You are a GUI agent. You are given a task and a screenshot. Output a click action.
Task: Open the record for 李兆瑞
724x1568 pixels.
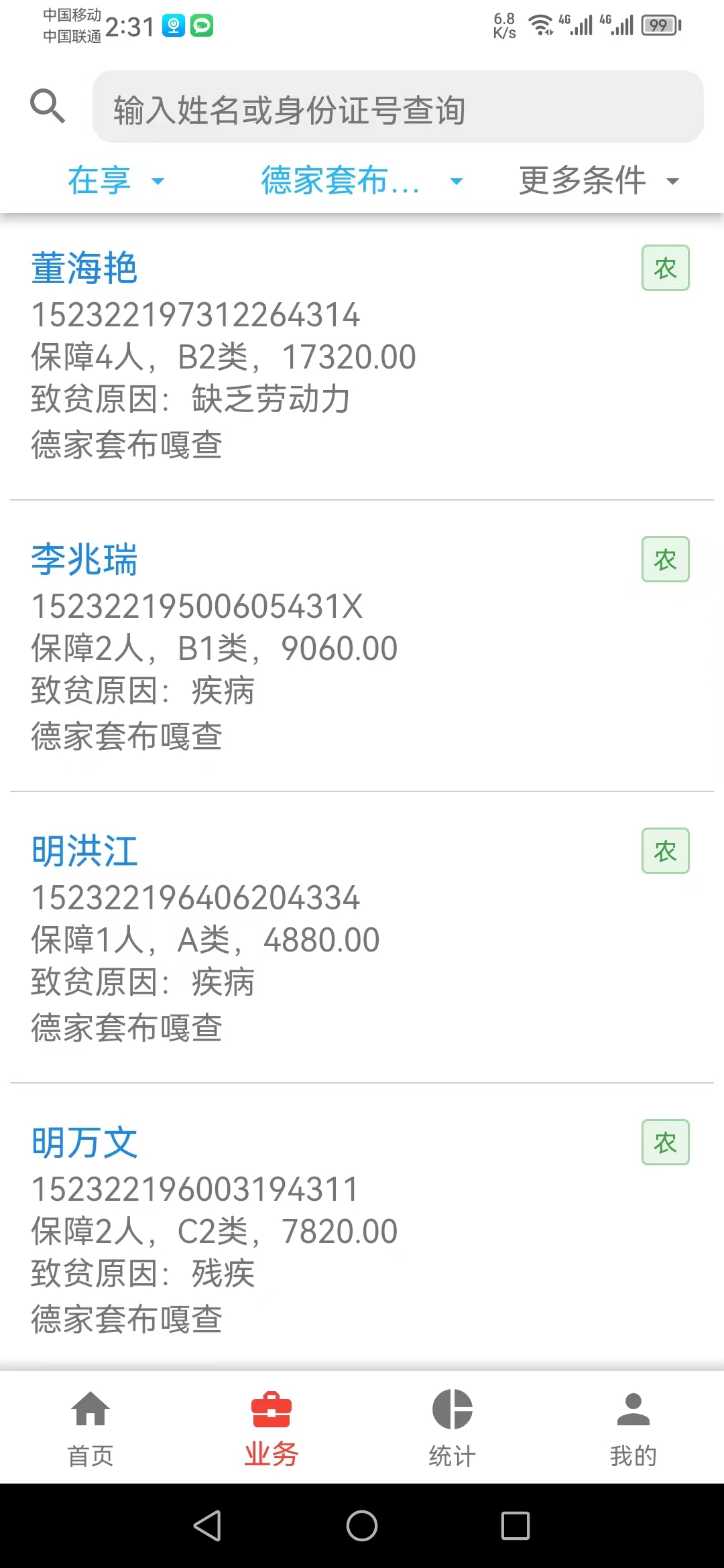pyautogui.click(x=362, y=646)
